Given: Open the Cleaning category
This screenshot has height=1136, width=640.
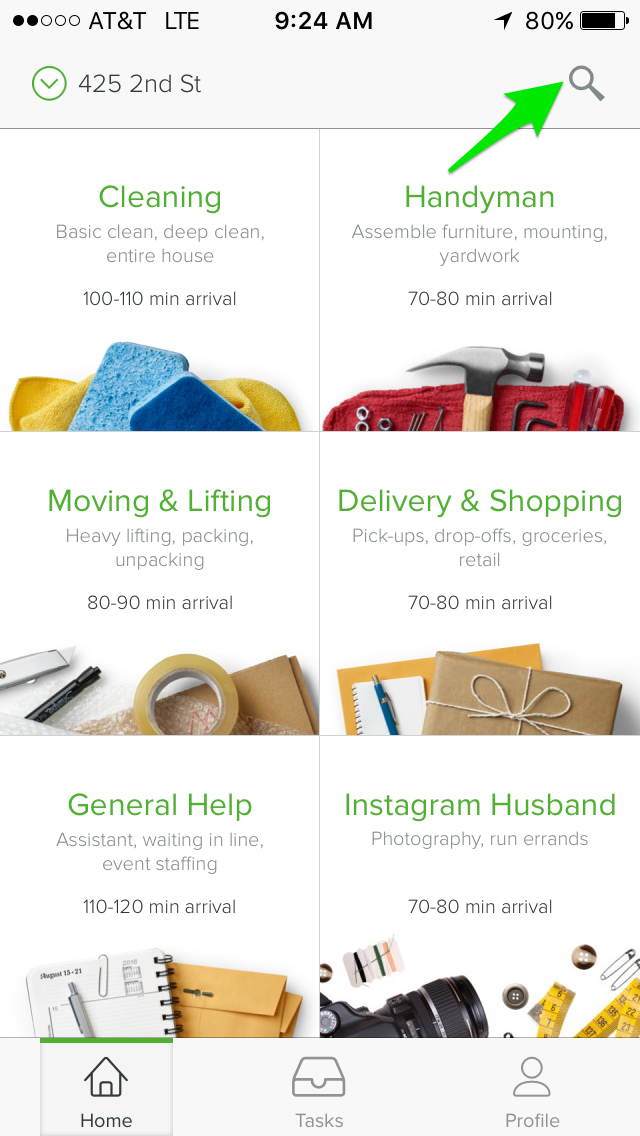Looking at the screenshot, I should (159, 280).
